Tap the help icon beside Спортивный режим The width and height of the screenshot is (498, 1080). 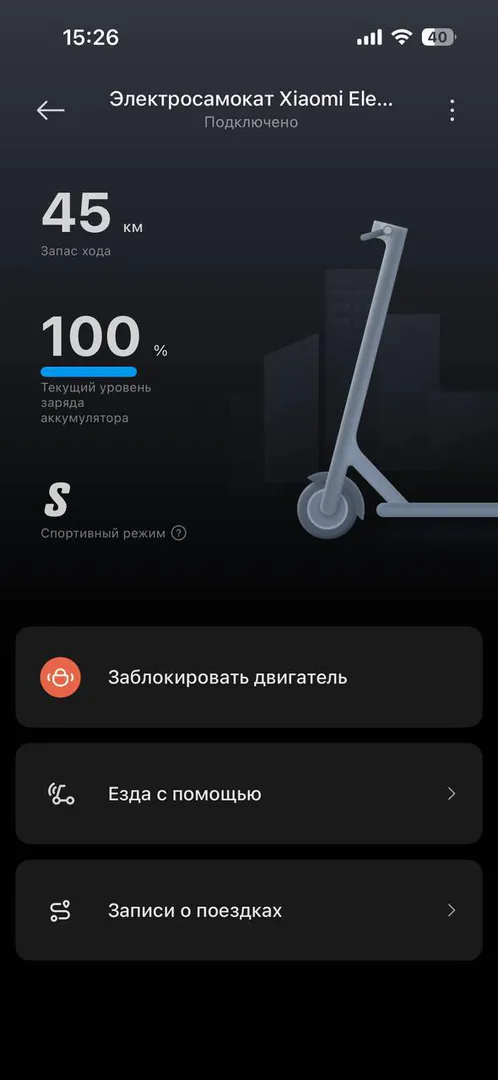178,533
